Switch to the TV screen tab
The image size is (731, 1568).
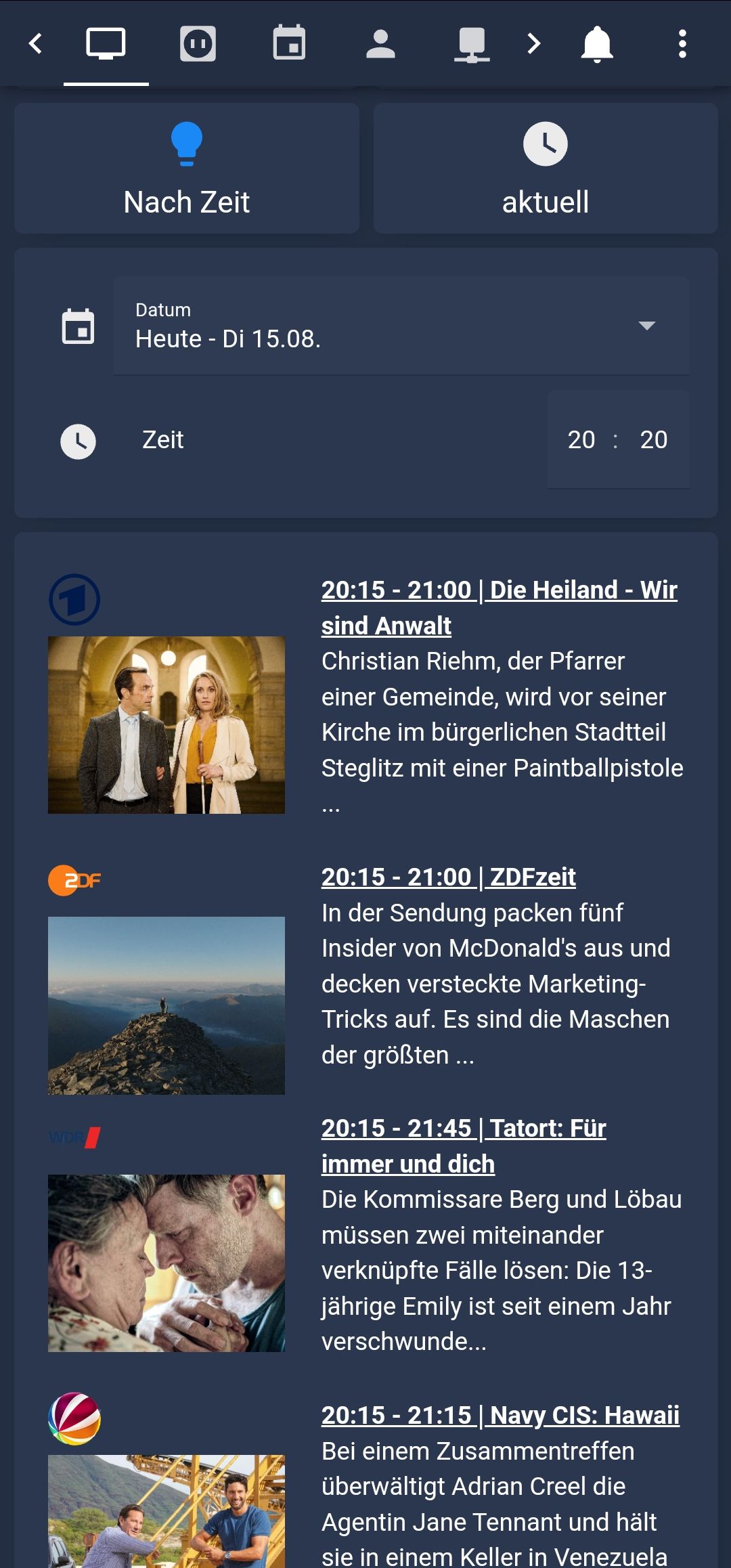click(x=106, y=43)
